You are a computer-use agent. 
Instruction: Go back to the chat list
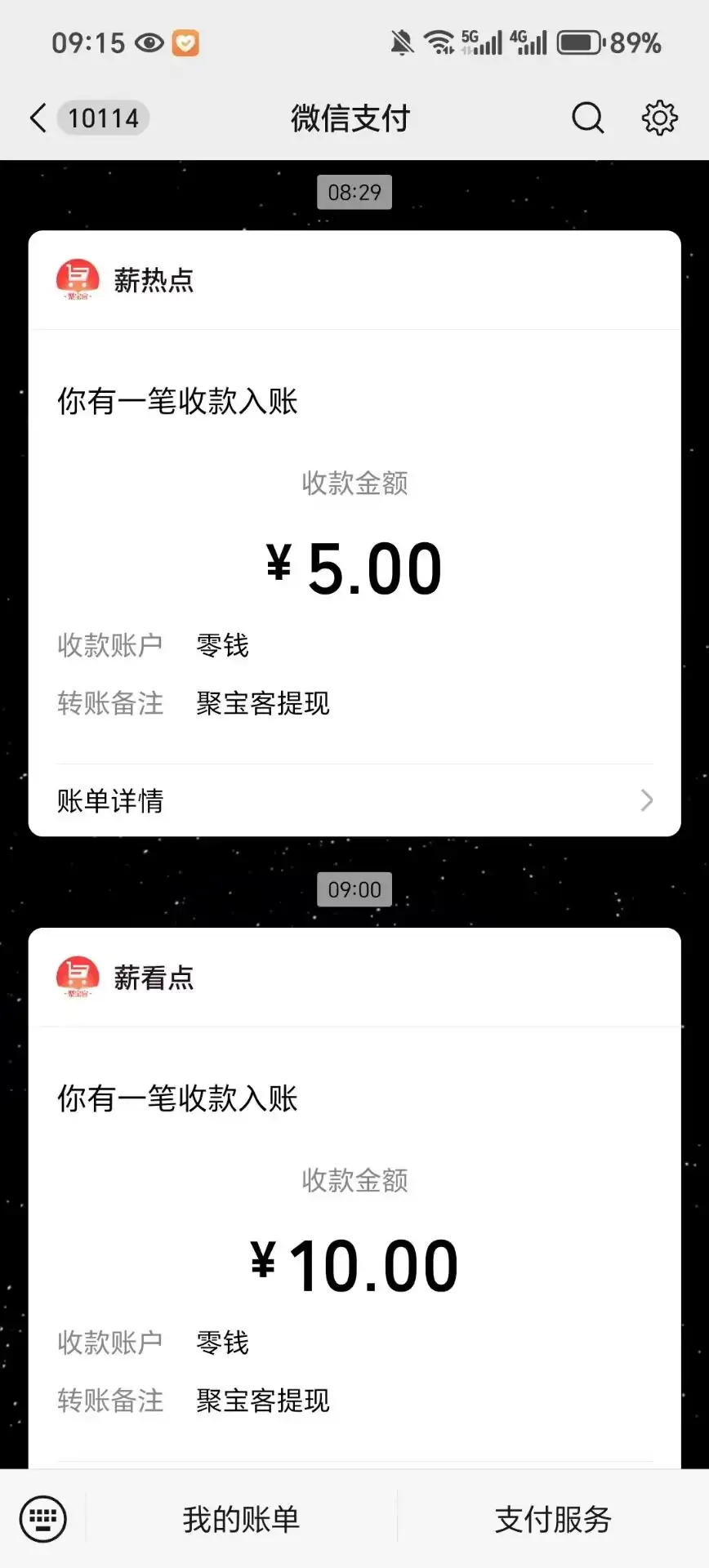tap(38, 118)
